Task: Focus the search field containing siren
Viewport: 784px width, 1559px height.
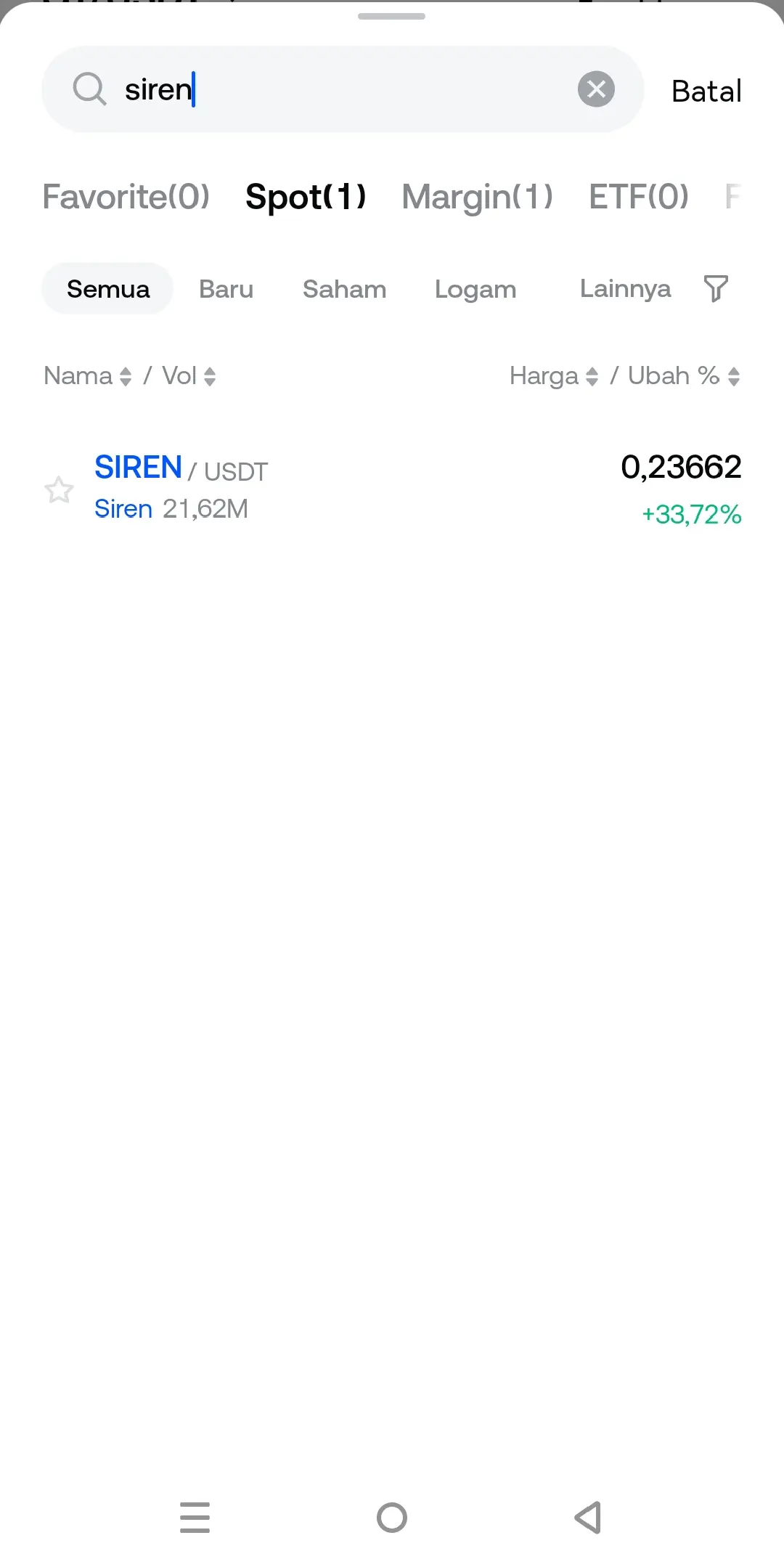Action: click(343, 89)
